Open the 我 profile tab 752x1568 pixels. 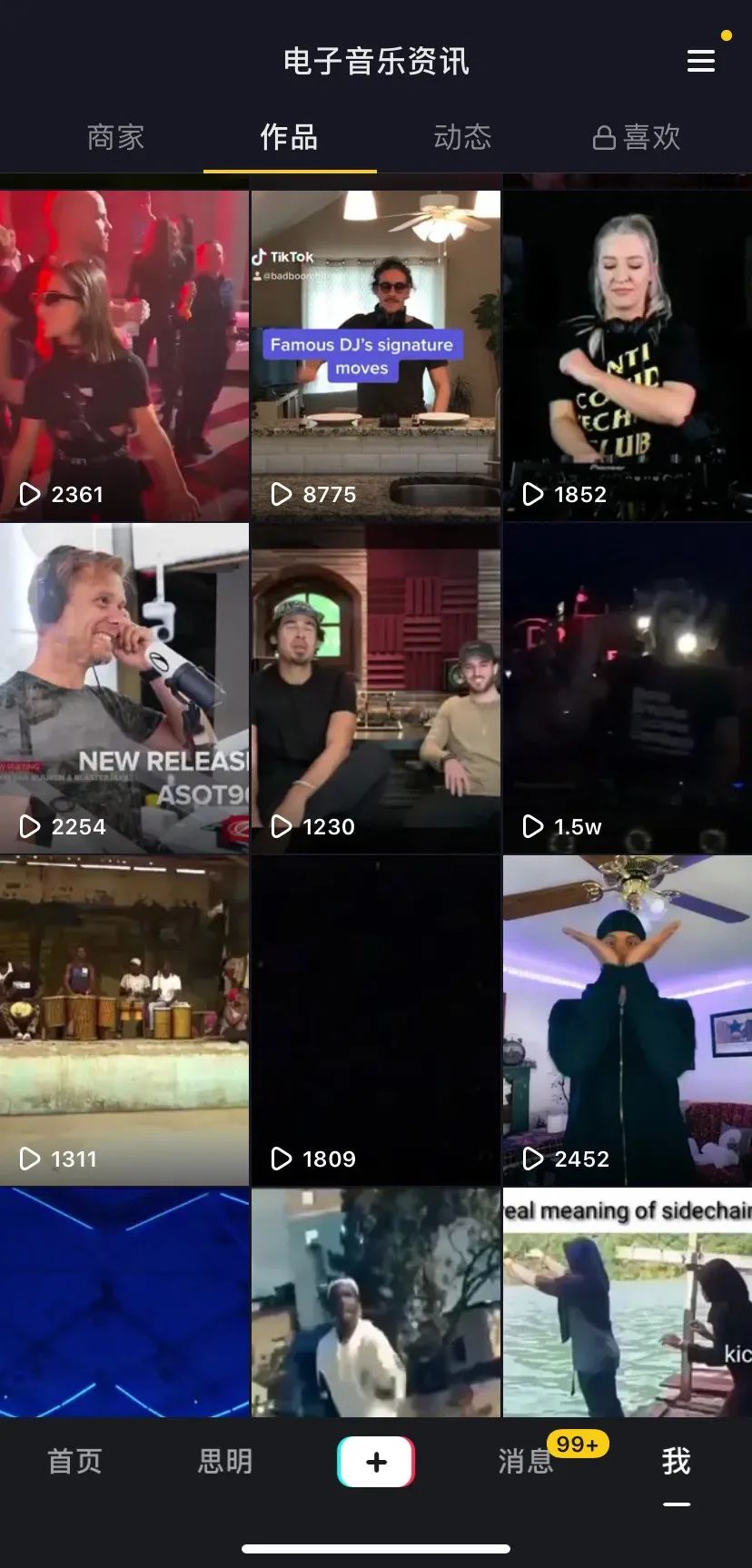tap(676, 1461)
